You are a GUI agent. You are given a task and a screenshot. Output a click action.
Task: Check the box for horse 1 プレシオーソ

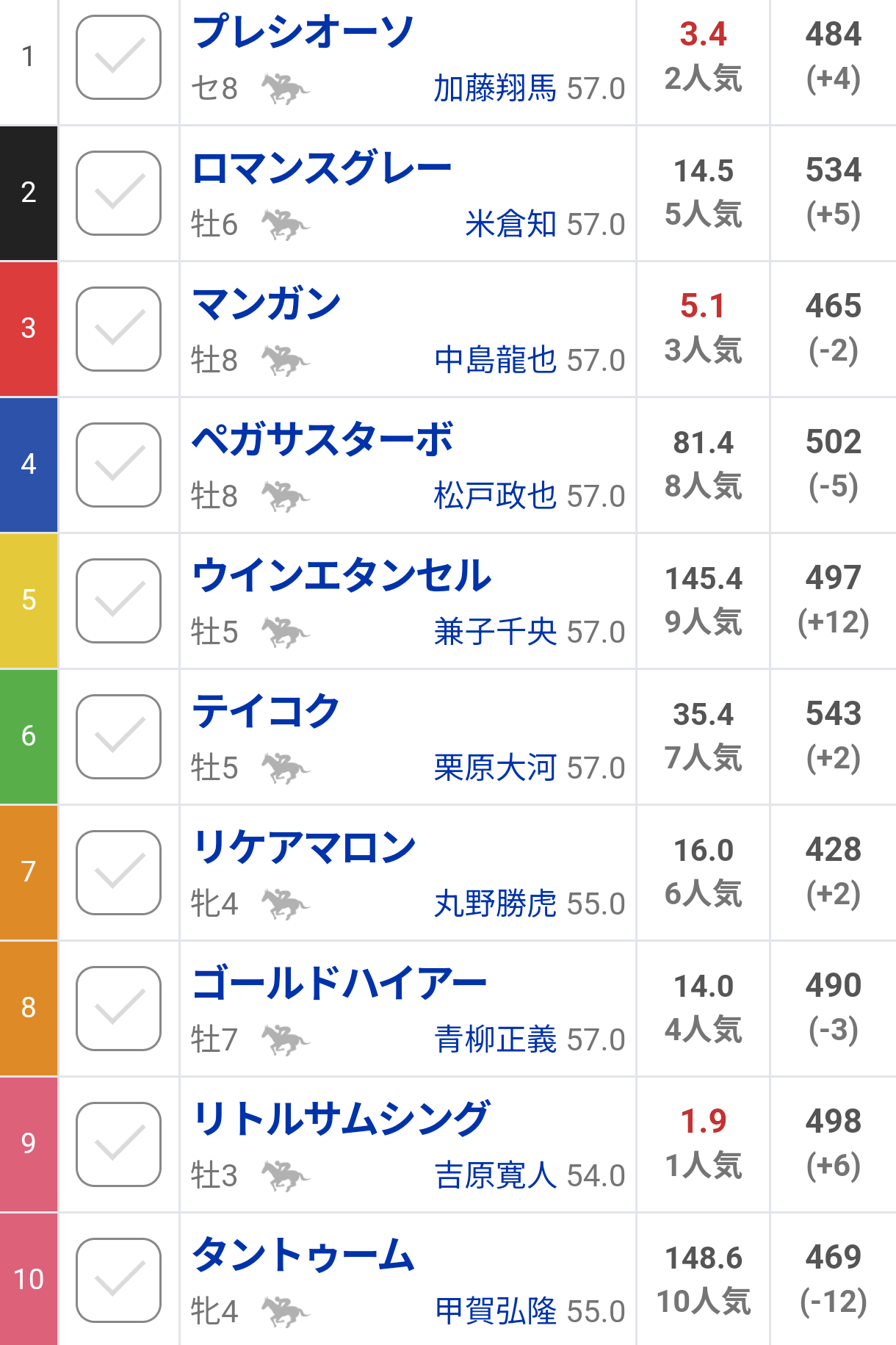[x=118, y=57]
